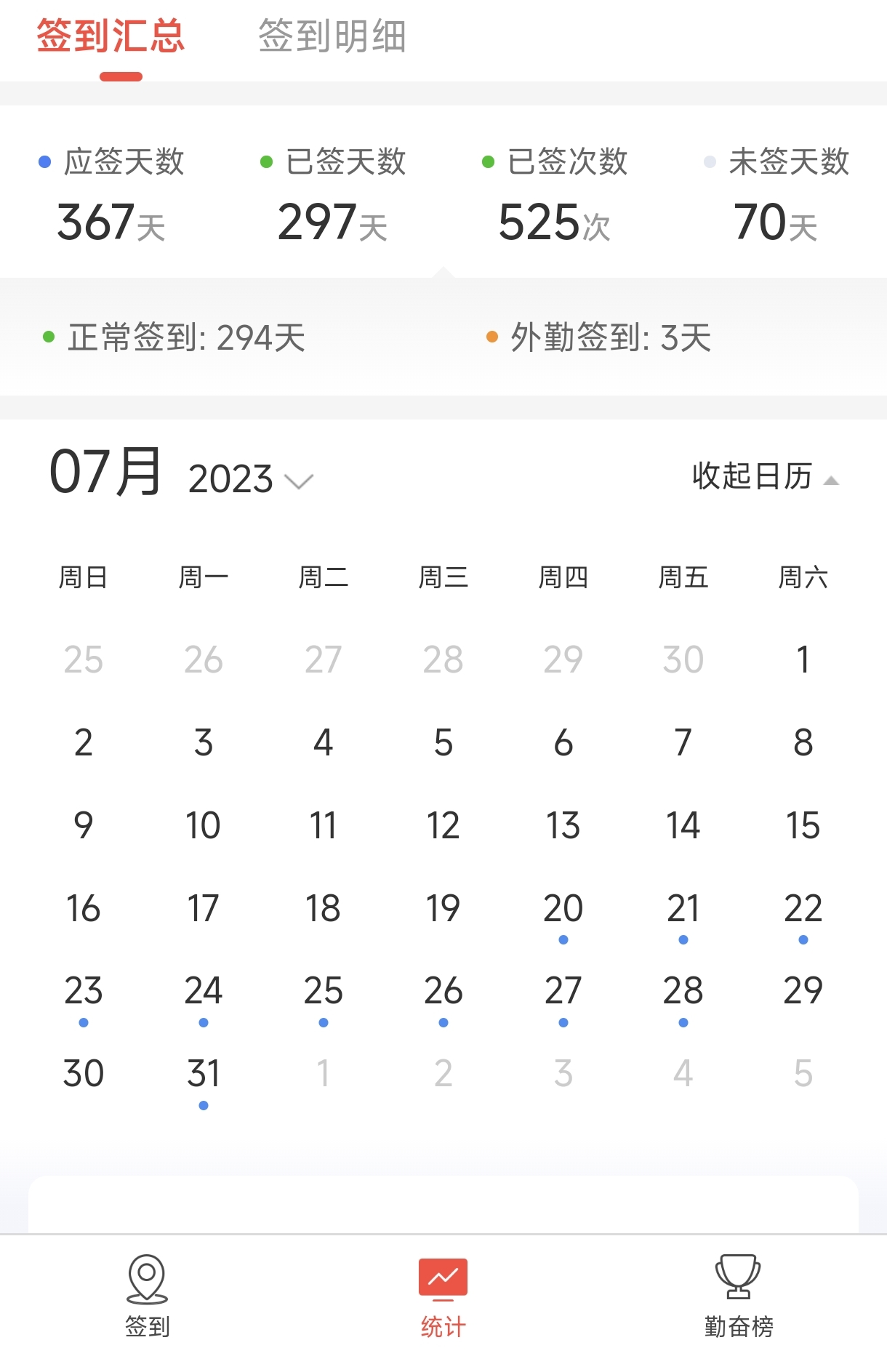Go to the 签到 bottom tab
Screen dimensions: 887x1372
point(148,1296)
